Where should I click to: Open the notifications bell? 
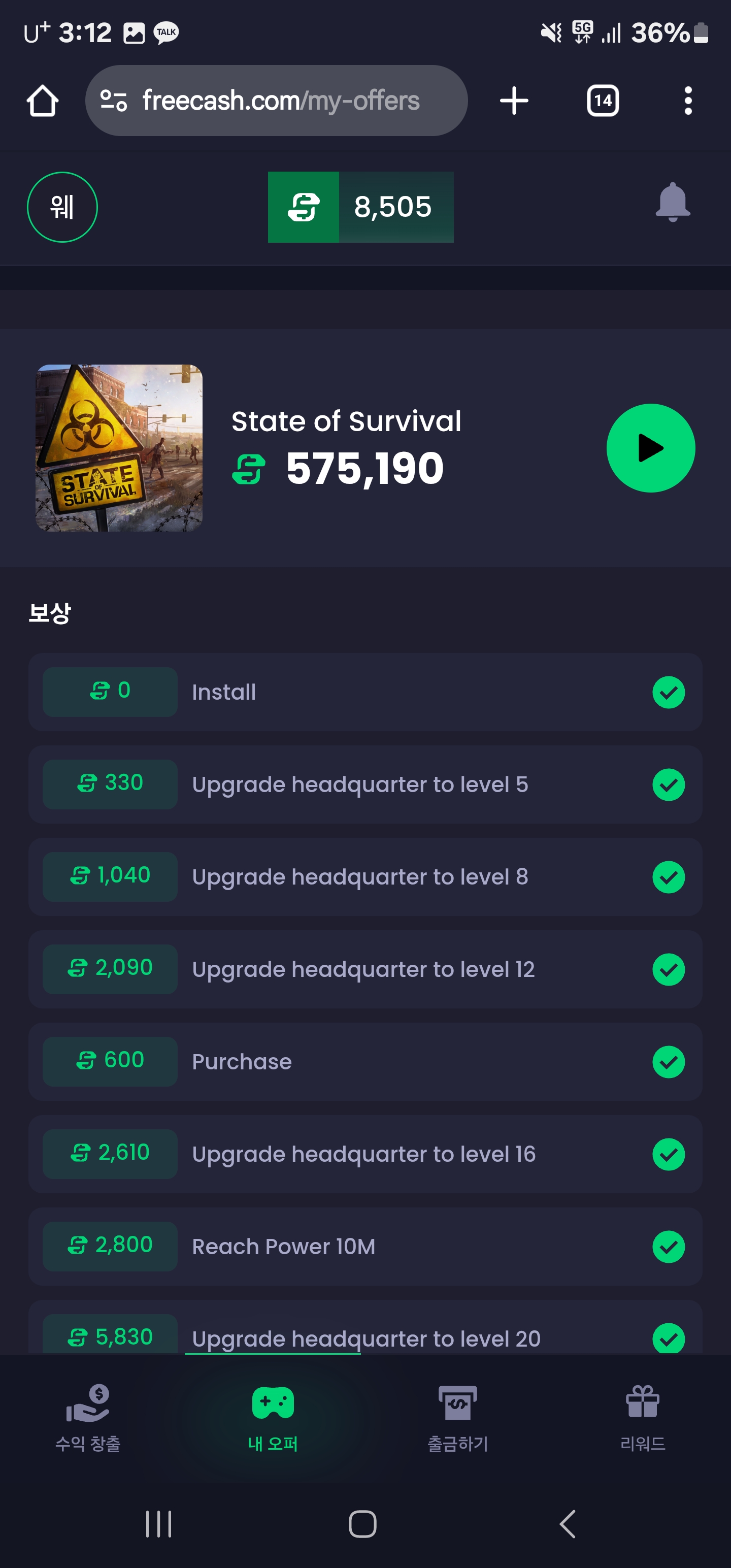(672, 203)
